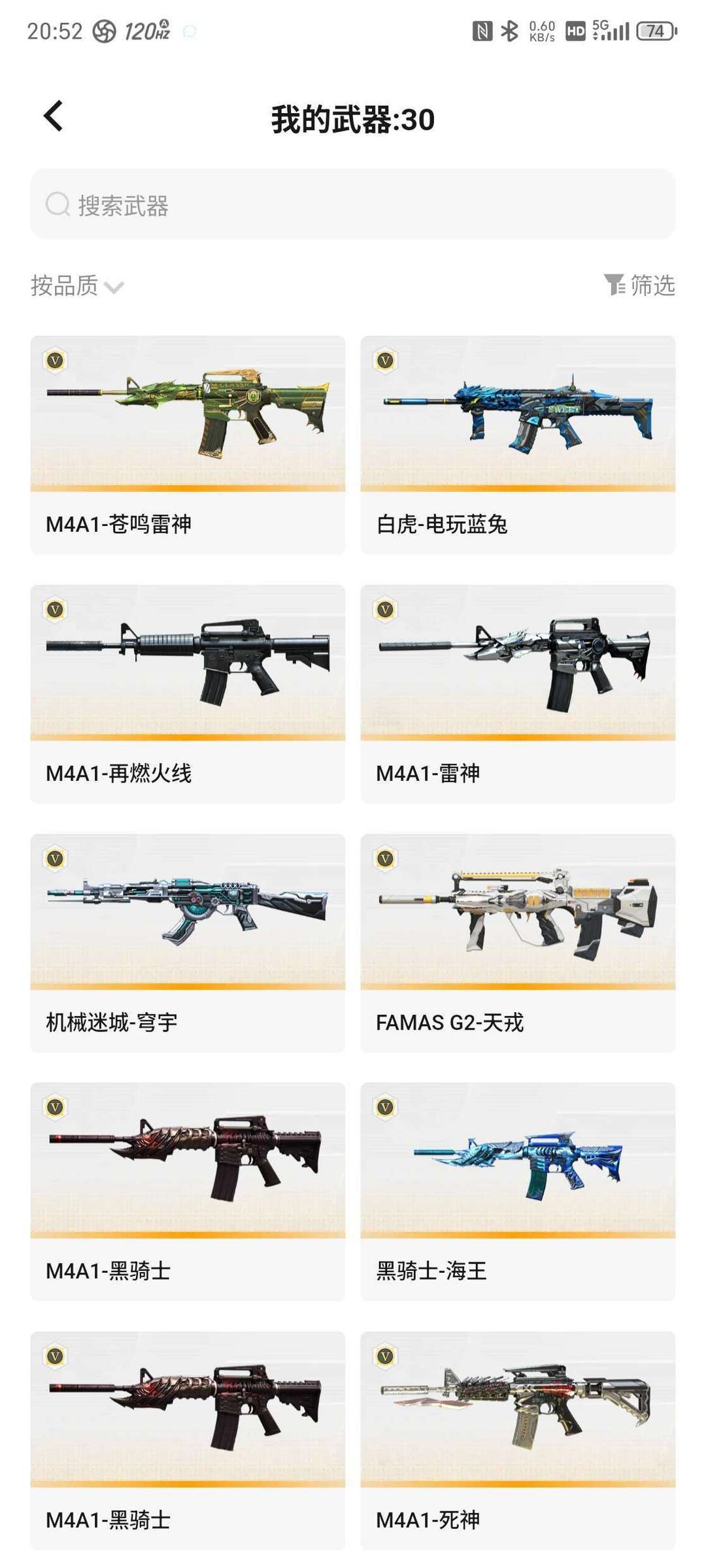This screenshot has height=1568, width=706.
Task: Tap the back arrow at top left
Action: click(53, 116)
